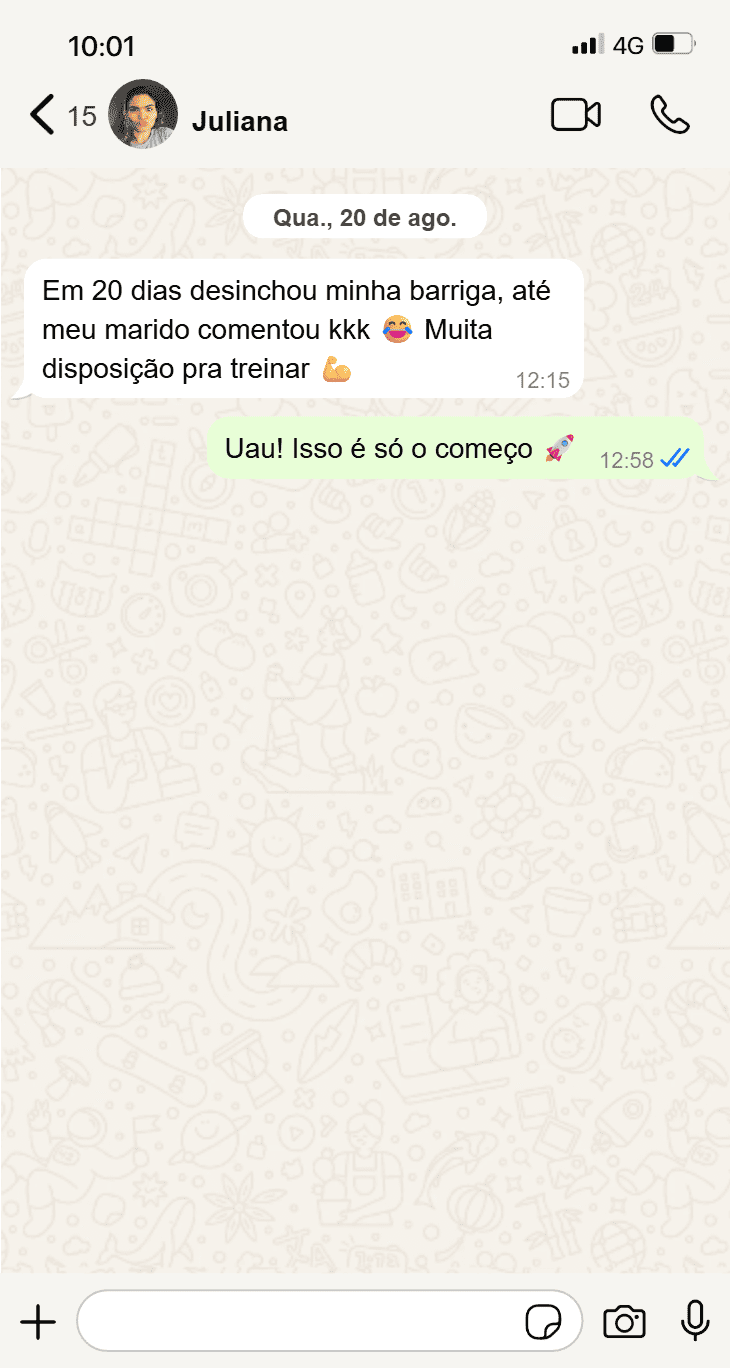Open the plus attachment menu
The width and height of the screenshot is (730, 1368).
(x=38, y=1322)
